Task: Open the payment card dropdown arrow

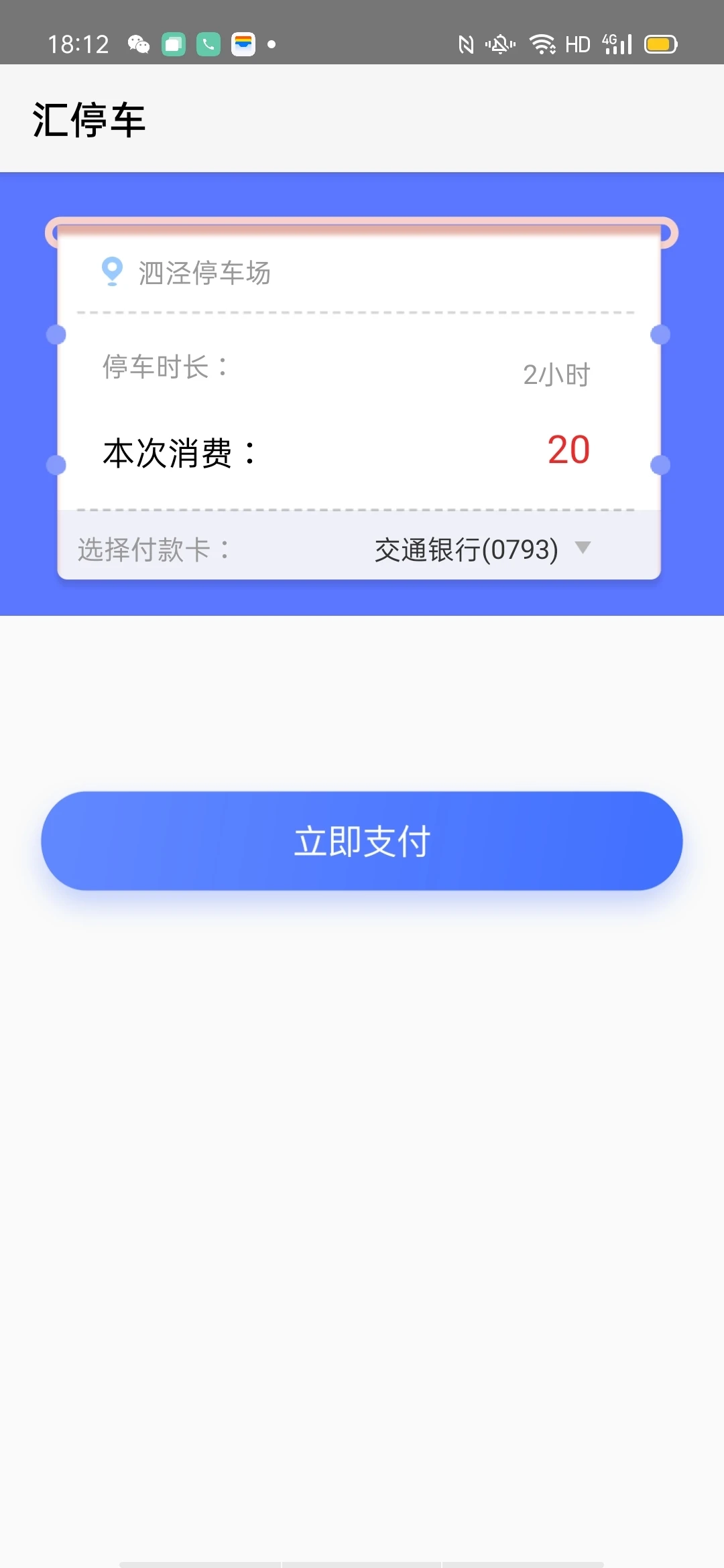Action: tap(583, 549)
